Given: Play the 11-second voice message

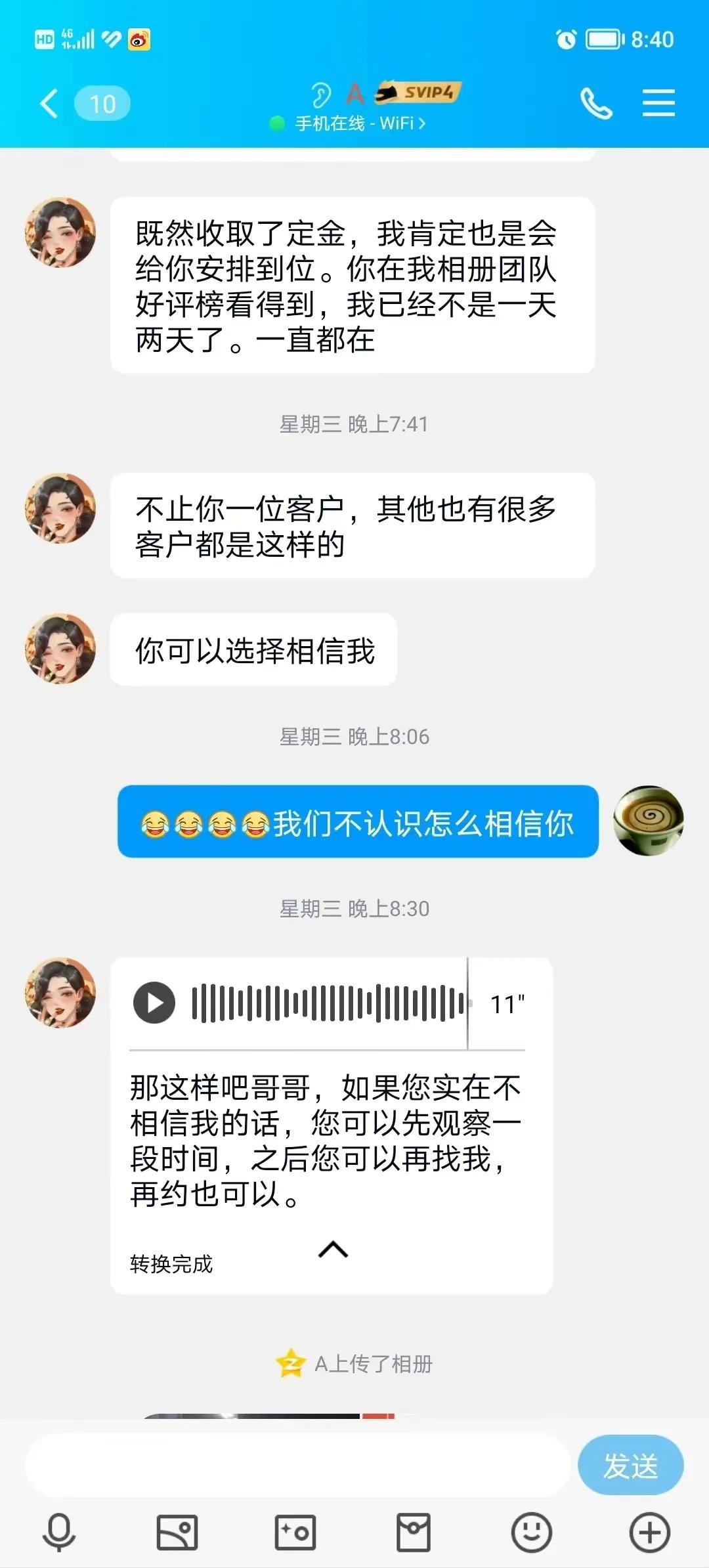Looking at the screenshot, I should (x=154, y=1003).
